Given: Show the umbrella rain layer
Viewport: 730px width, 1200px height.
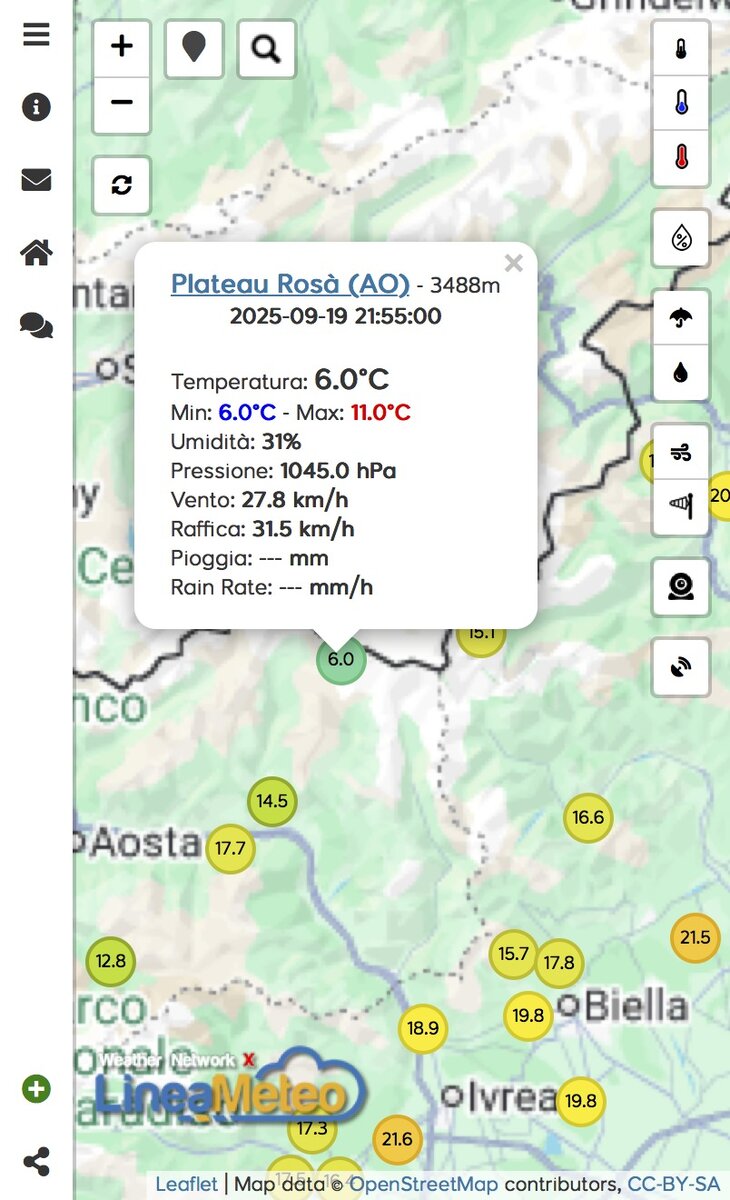Looking at the screenshot, I should pos(681,318).
